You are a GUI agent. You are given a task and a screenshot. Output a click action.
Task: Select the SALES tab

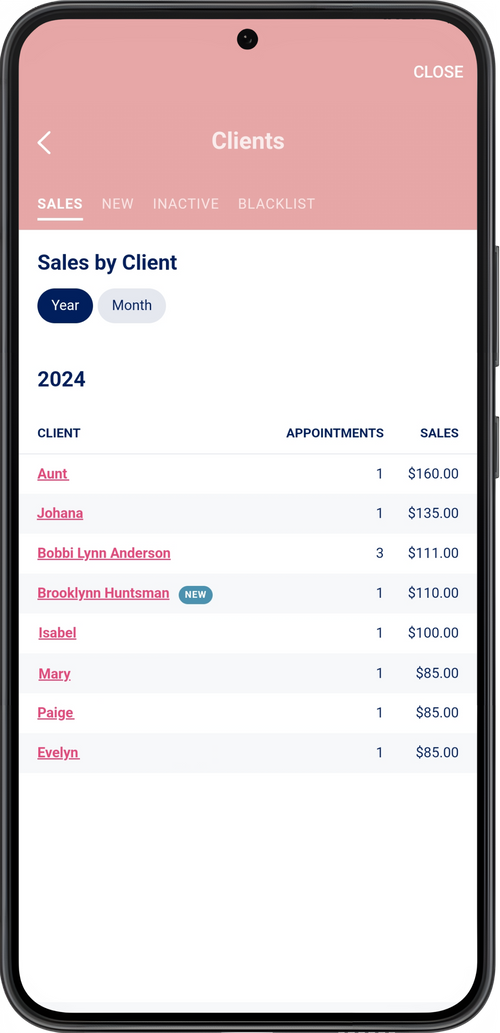pos(60,204)
